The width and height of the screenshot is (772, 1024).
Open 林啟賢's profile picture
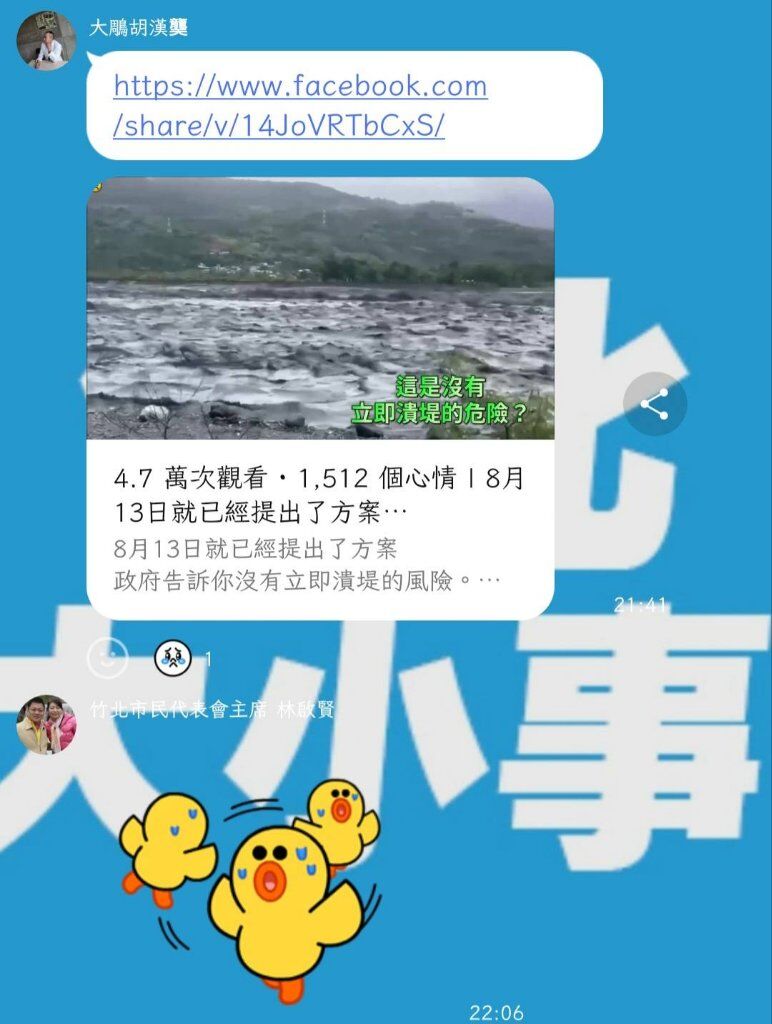point(46,724)
